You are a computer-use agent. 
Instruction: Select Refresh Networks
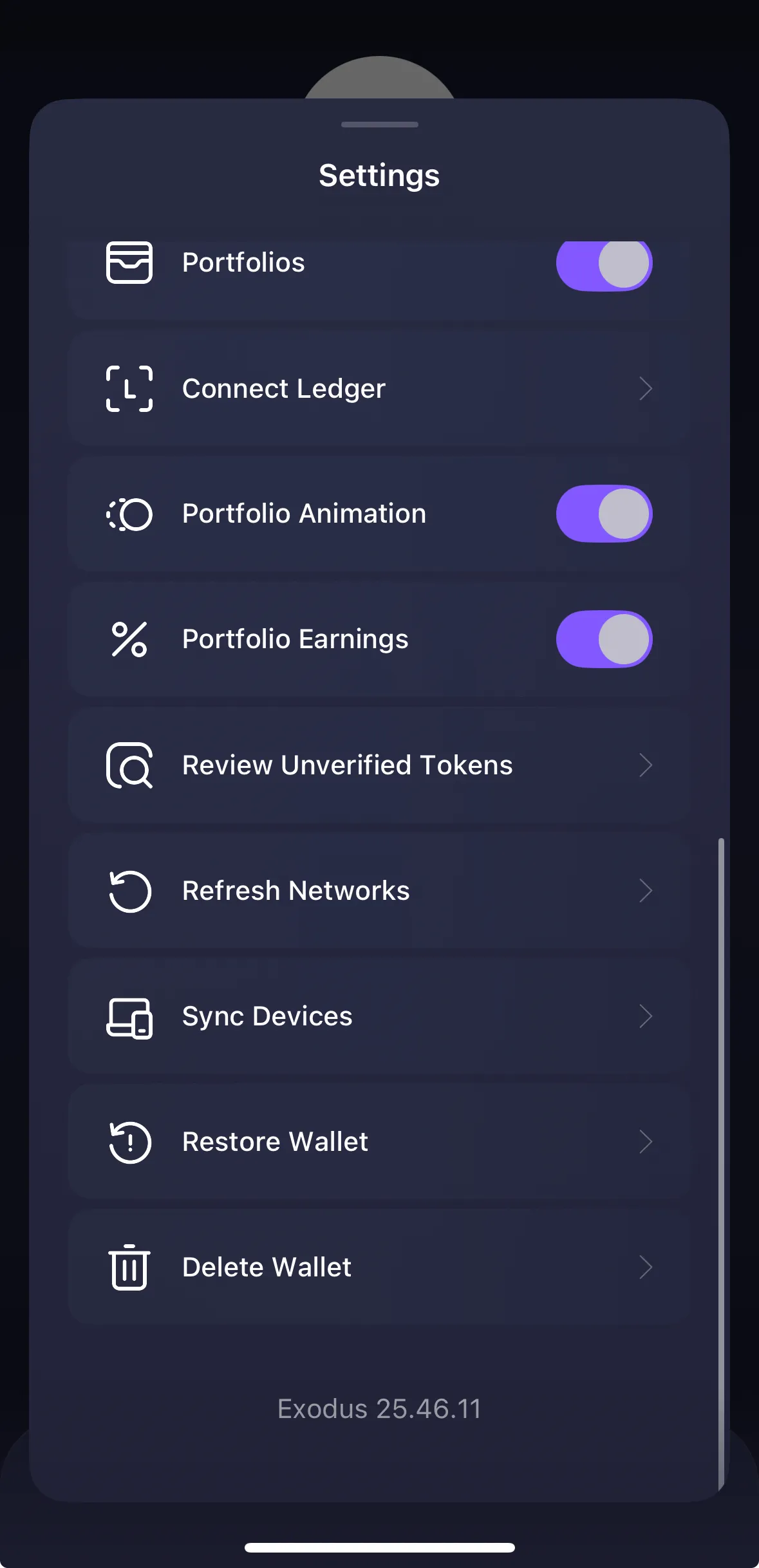click(379, 890)
